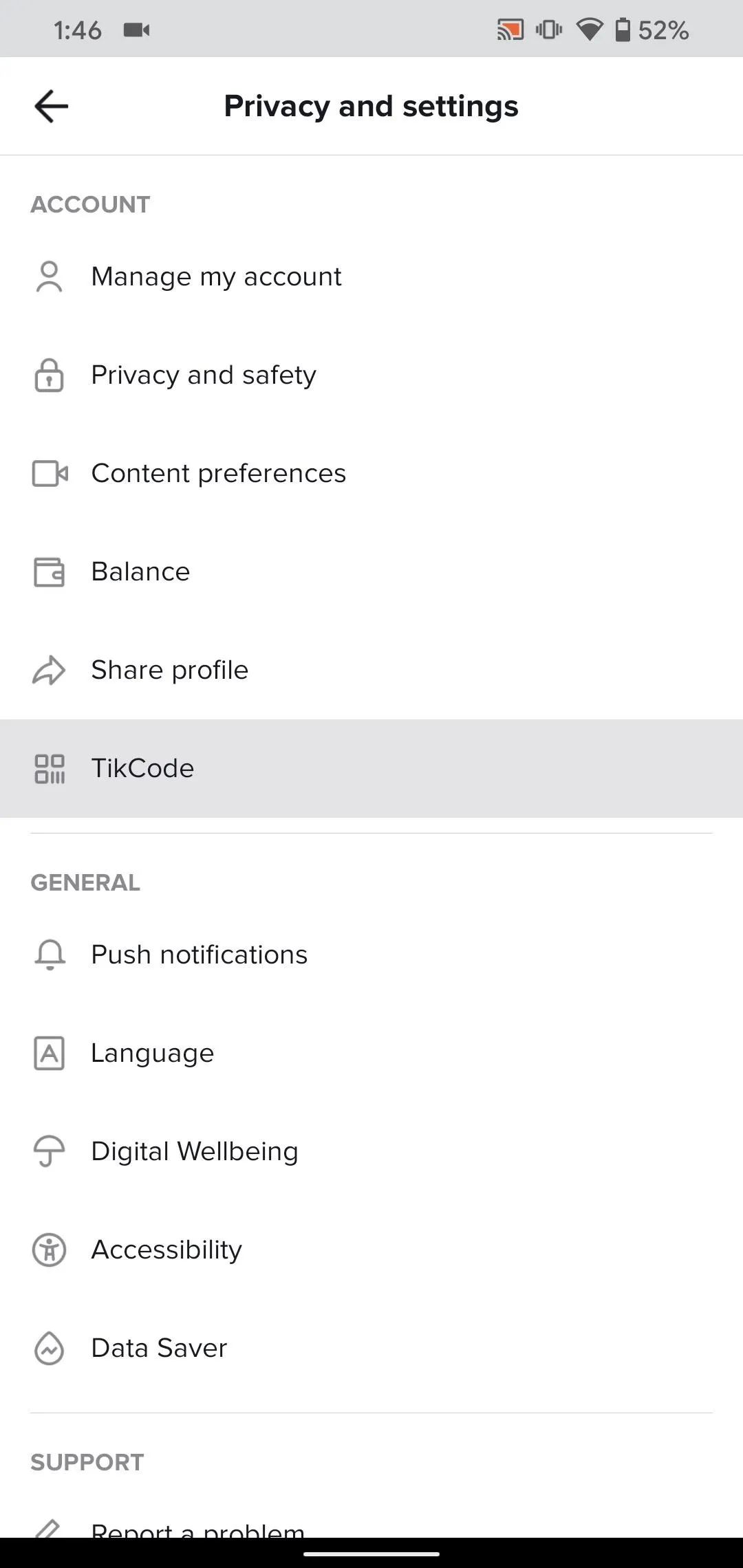Screen dimensions: 743x1568
Task: Open Digital Wellbeing
Action: click(371, 1151)
